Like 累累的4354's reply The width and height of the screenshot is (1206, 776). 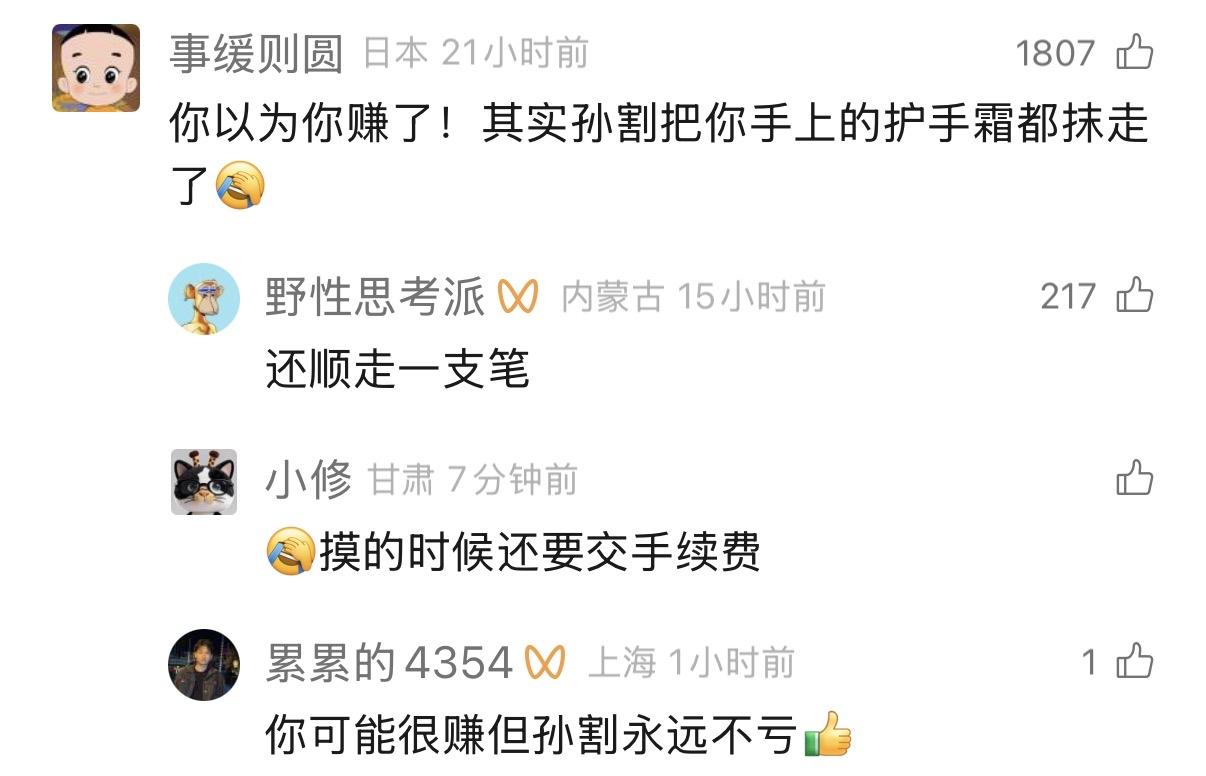tap(1135, 662)
